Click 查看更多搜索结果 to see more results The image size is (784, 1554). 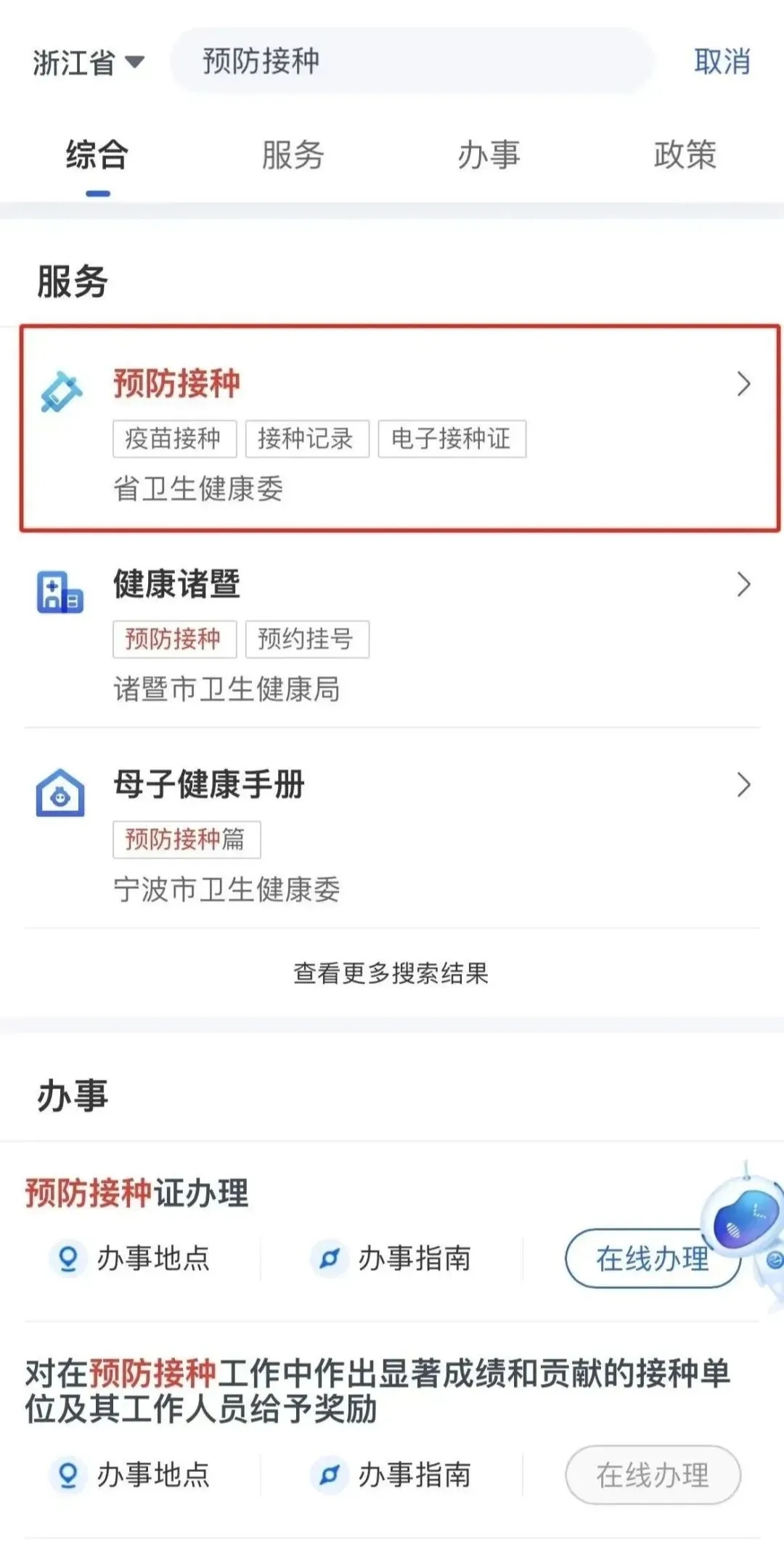(392, 977)
